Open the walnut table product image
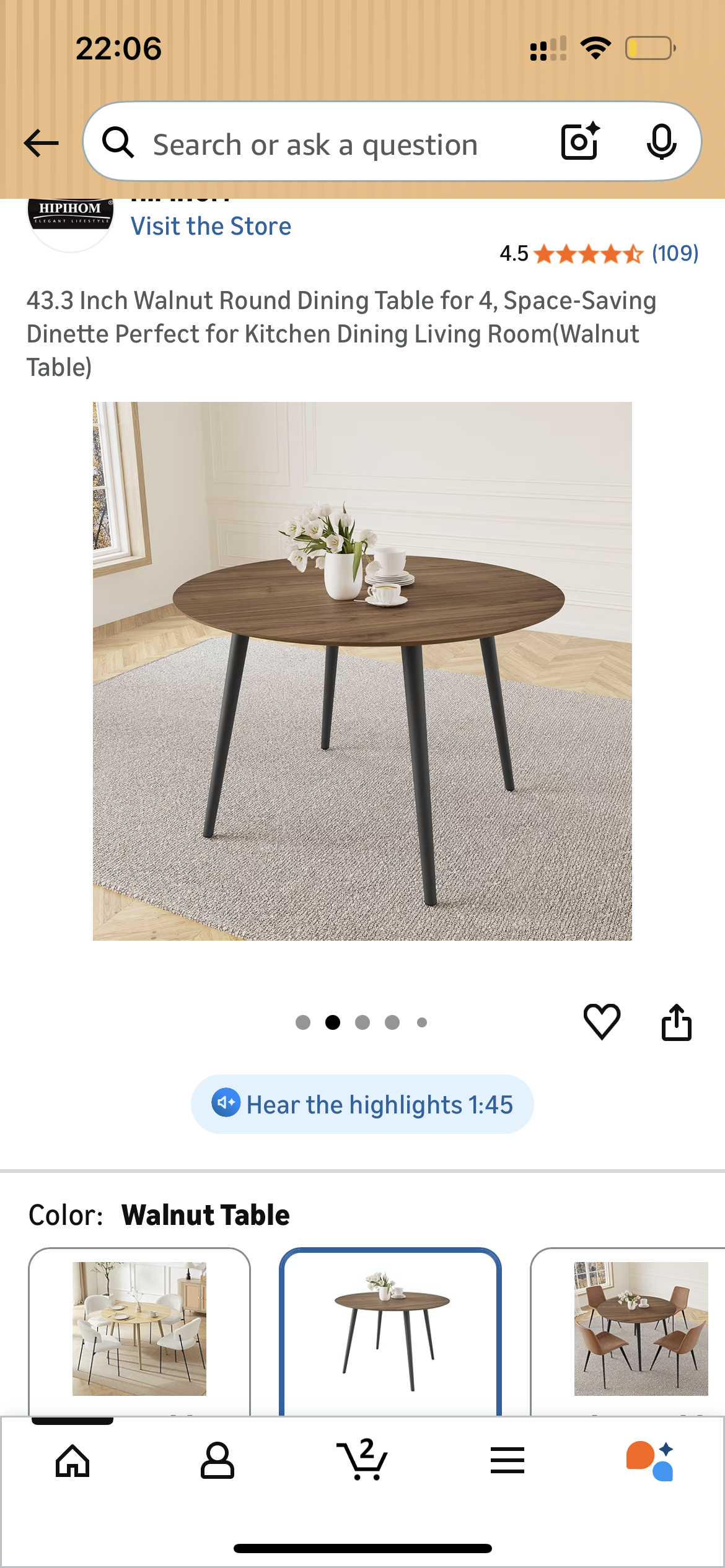This screenshot has height=1568, width=725. click(362, 671)
